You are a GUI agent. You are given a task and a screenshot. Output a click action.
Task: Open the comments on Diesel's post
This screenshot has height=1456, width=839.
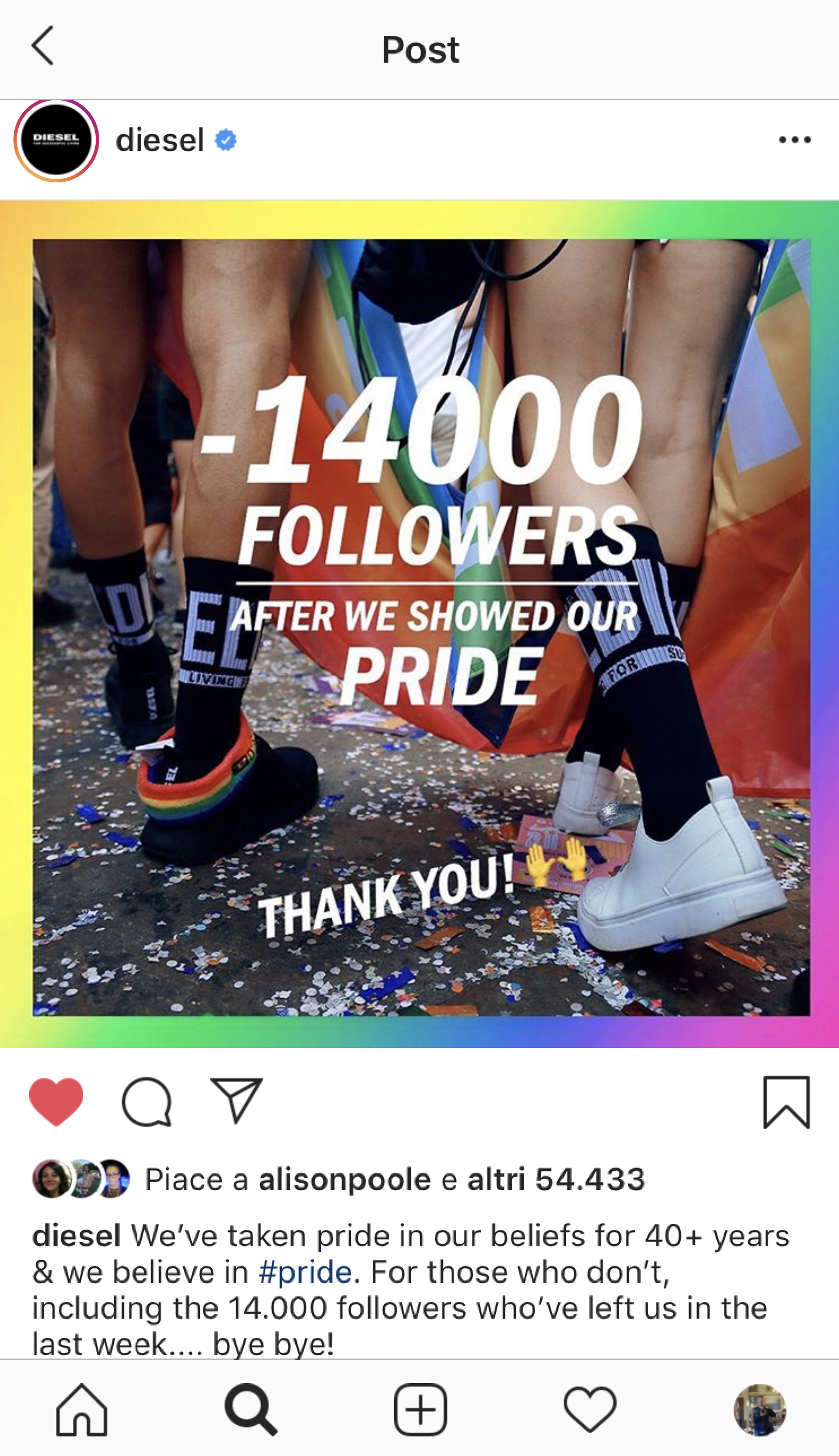tap(146, 1100)
